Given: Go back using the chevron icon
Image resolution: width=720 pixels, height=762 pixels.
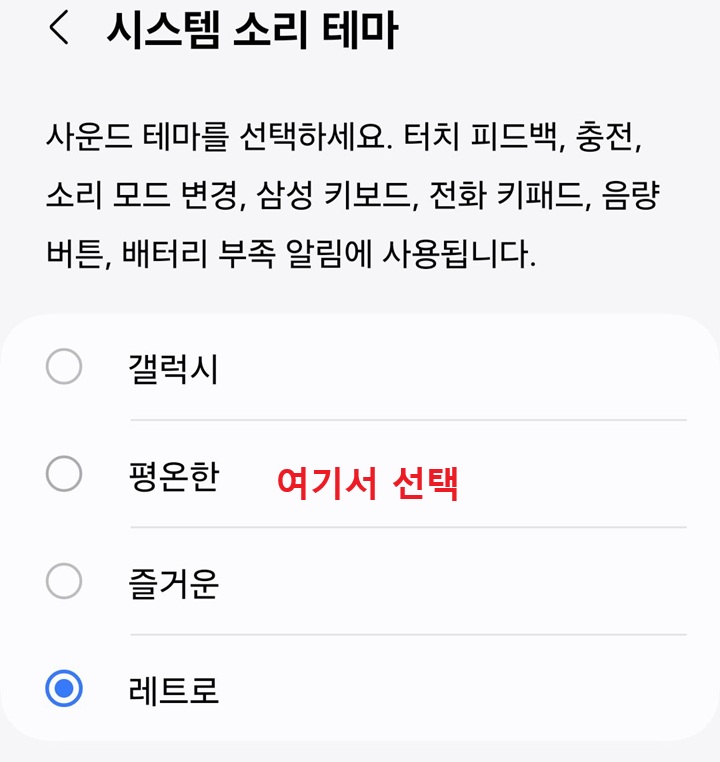Looking at the screenshot, I should tap(57, 29).
